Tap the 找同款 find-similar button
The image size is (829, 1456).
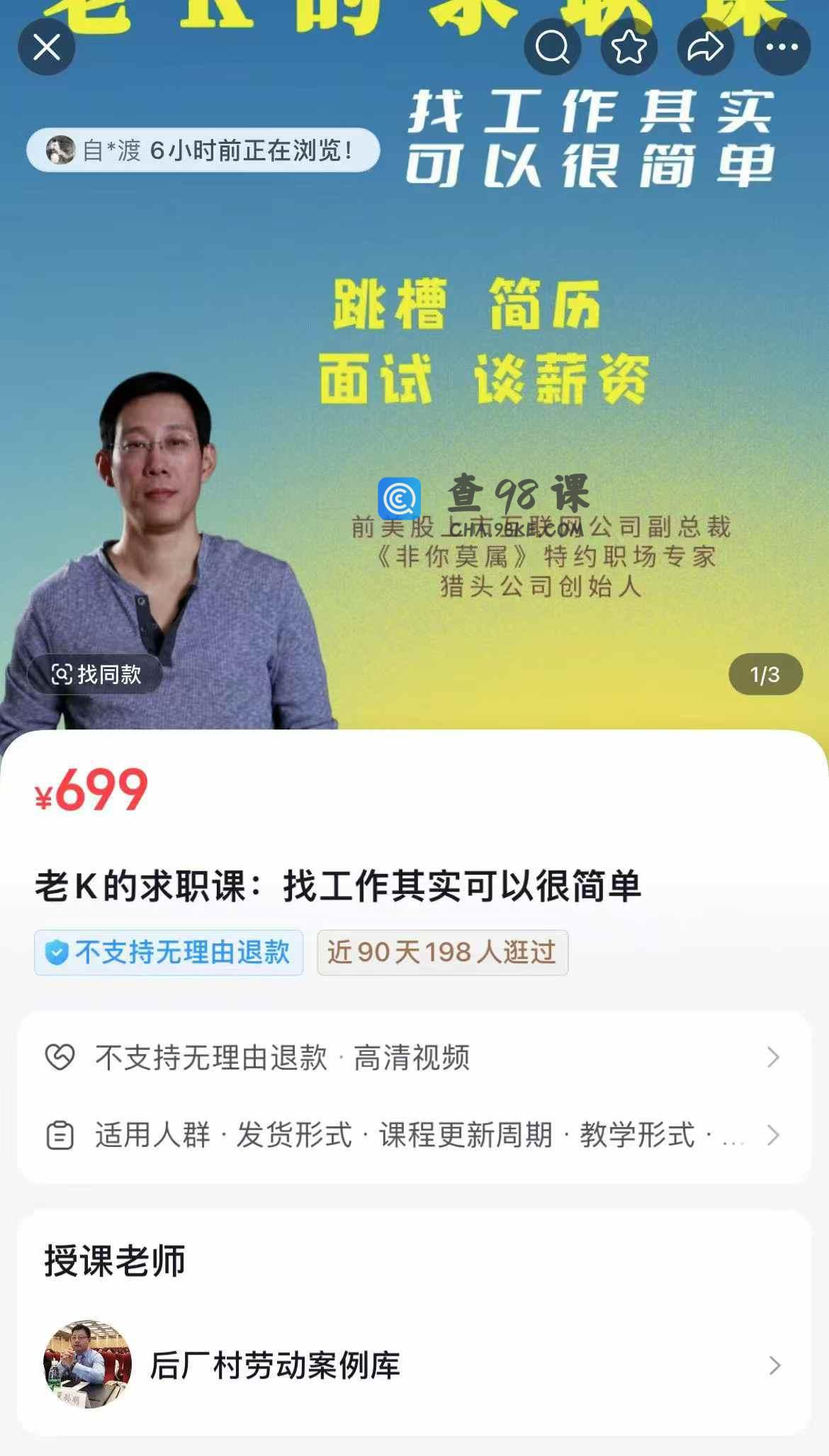click(x=96, y=674)
